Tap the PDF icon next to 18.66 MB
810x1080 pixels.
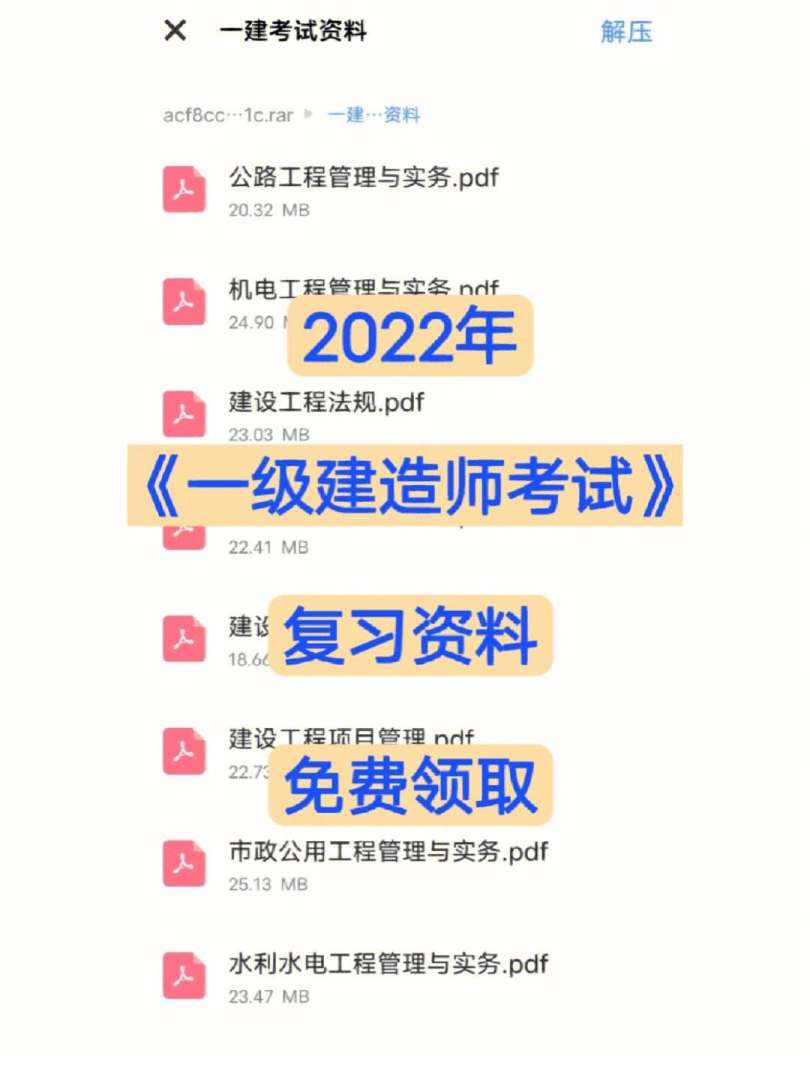click(x=184, y=638)
